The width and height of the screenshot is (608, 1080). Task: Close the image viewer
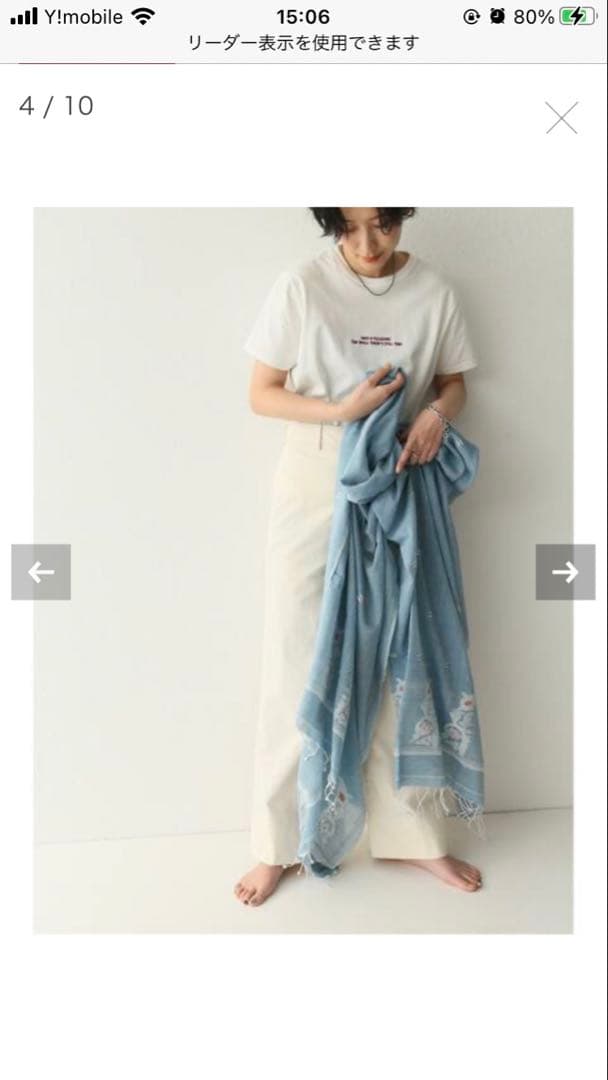tap(561, 118)
